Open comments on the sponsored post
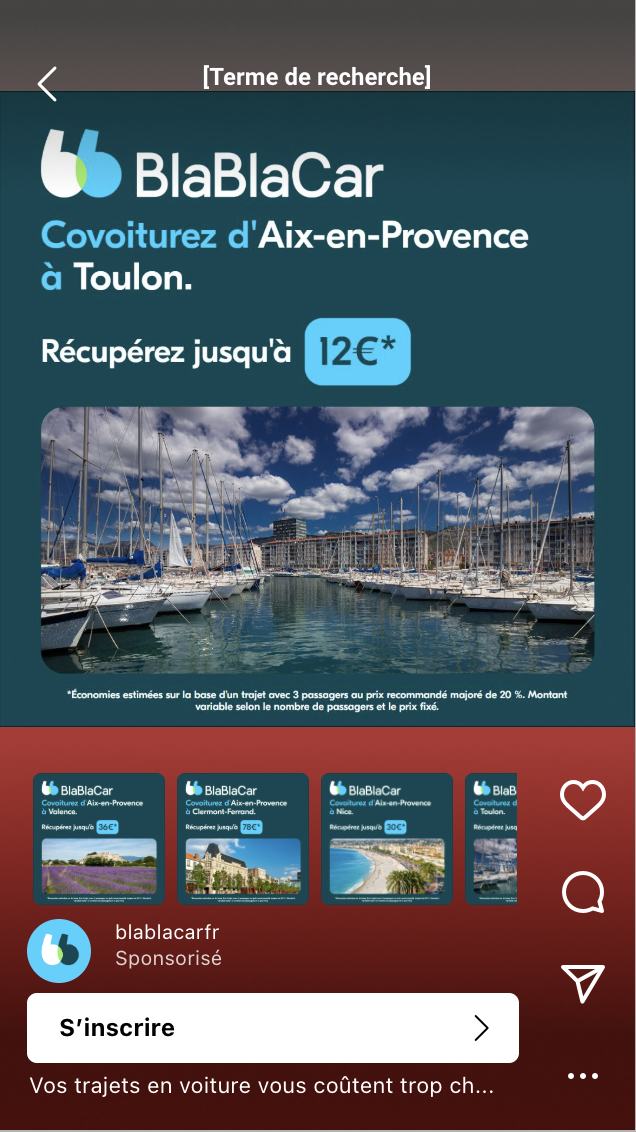636x1132 pixels. coord(582,893)
